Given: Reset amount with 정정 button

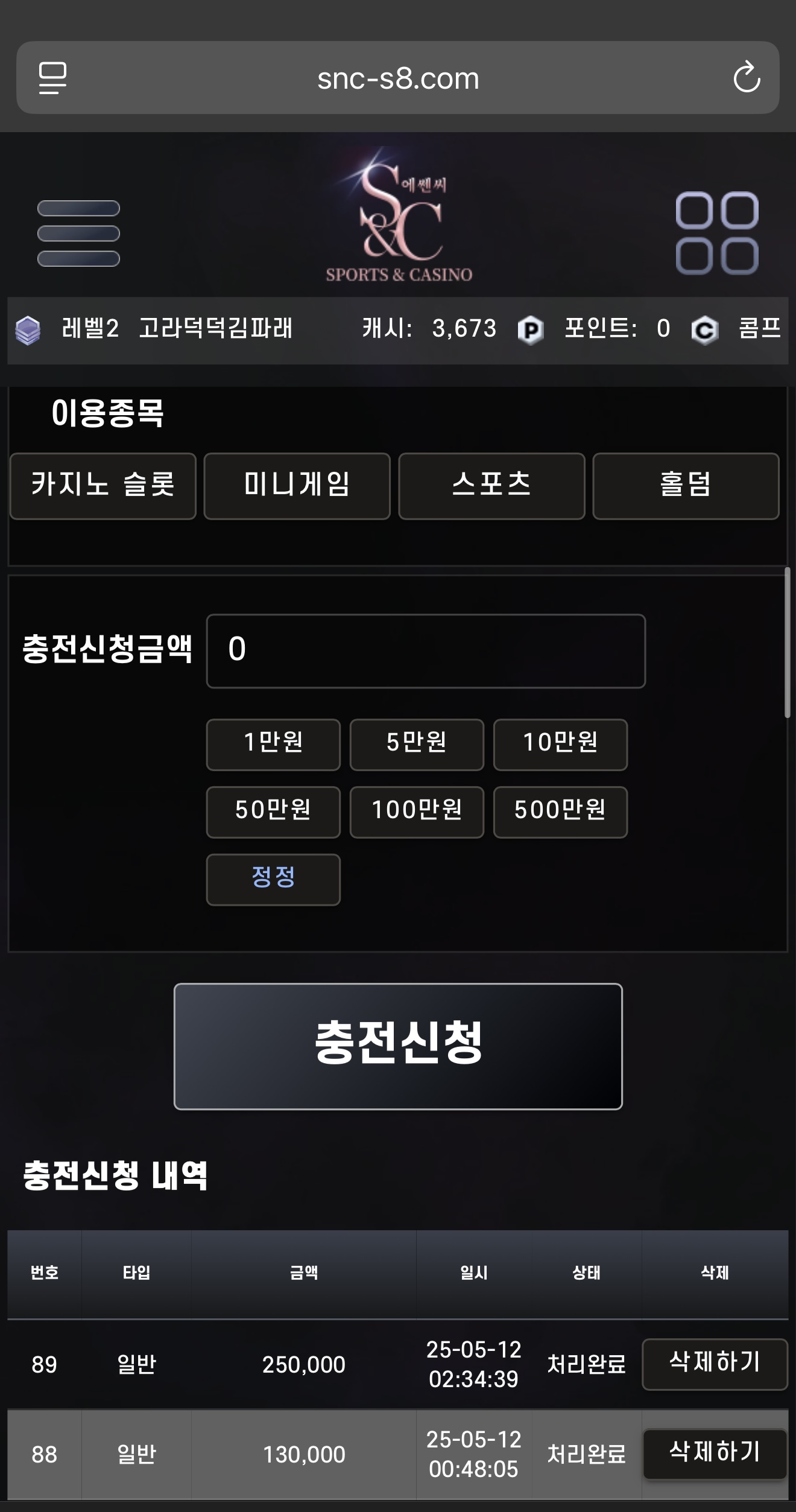Looking at the screenshot, I should [273, 879].
